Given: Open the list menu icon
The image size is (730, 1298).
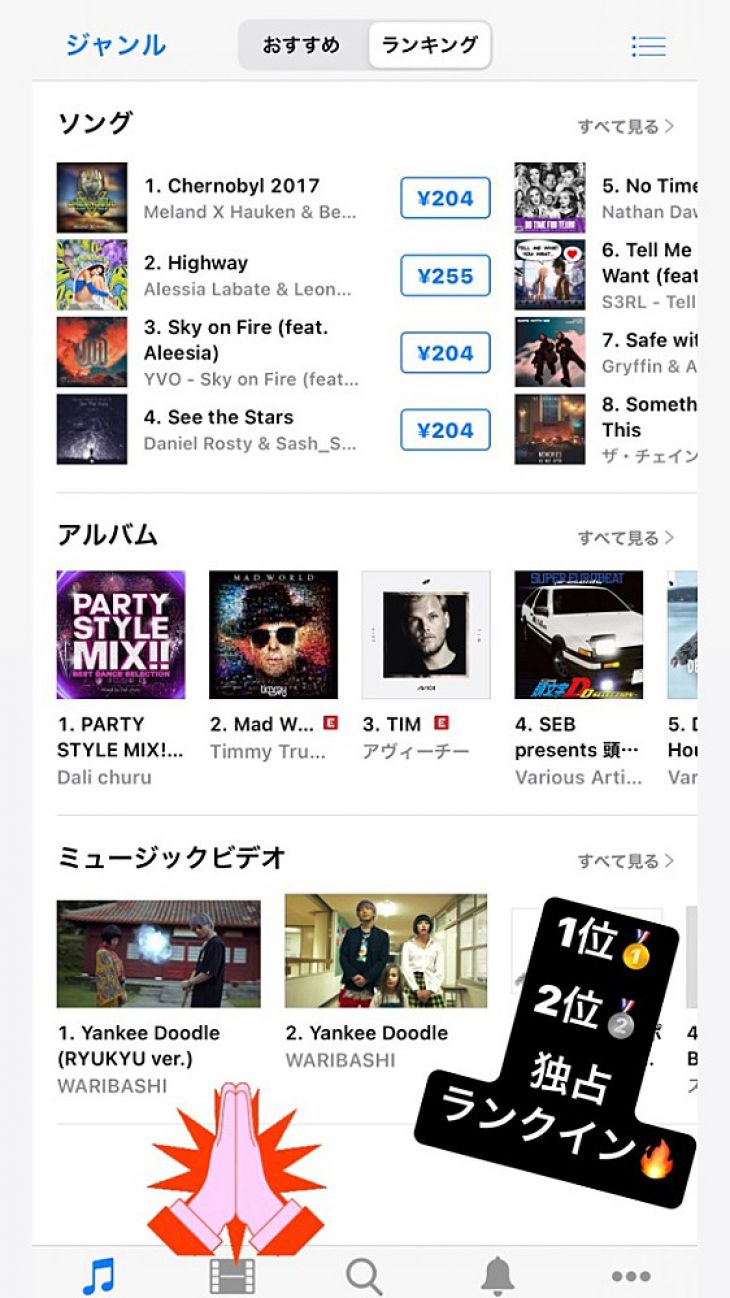Looking at the screenshot, I should (648, 46).
